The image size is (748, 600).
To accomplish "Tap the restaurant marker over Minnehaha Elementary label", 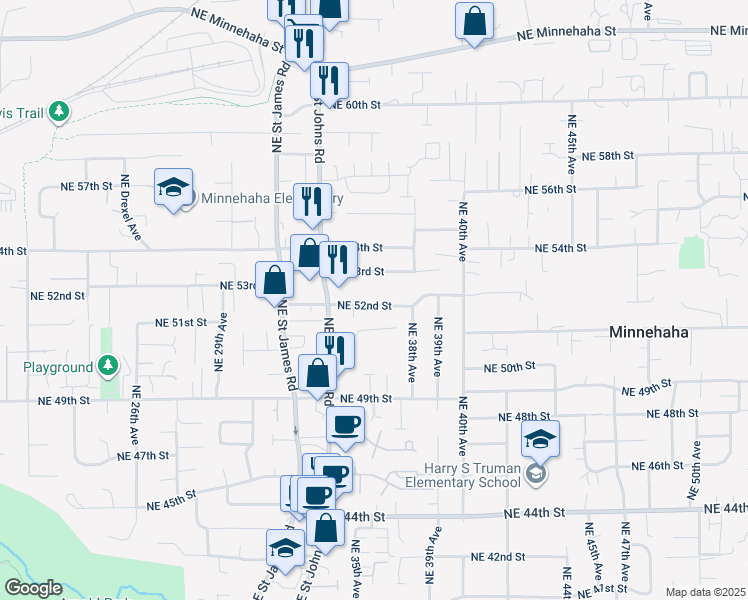I will [x=312, y=204].
